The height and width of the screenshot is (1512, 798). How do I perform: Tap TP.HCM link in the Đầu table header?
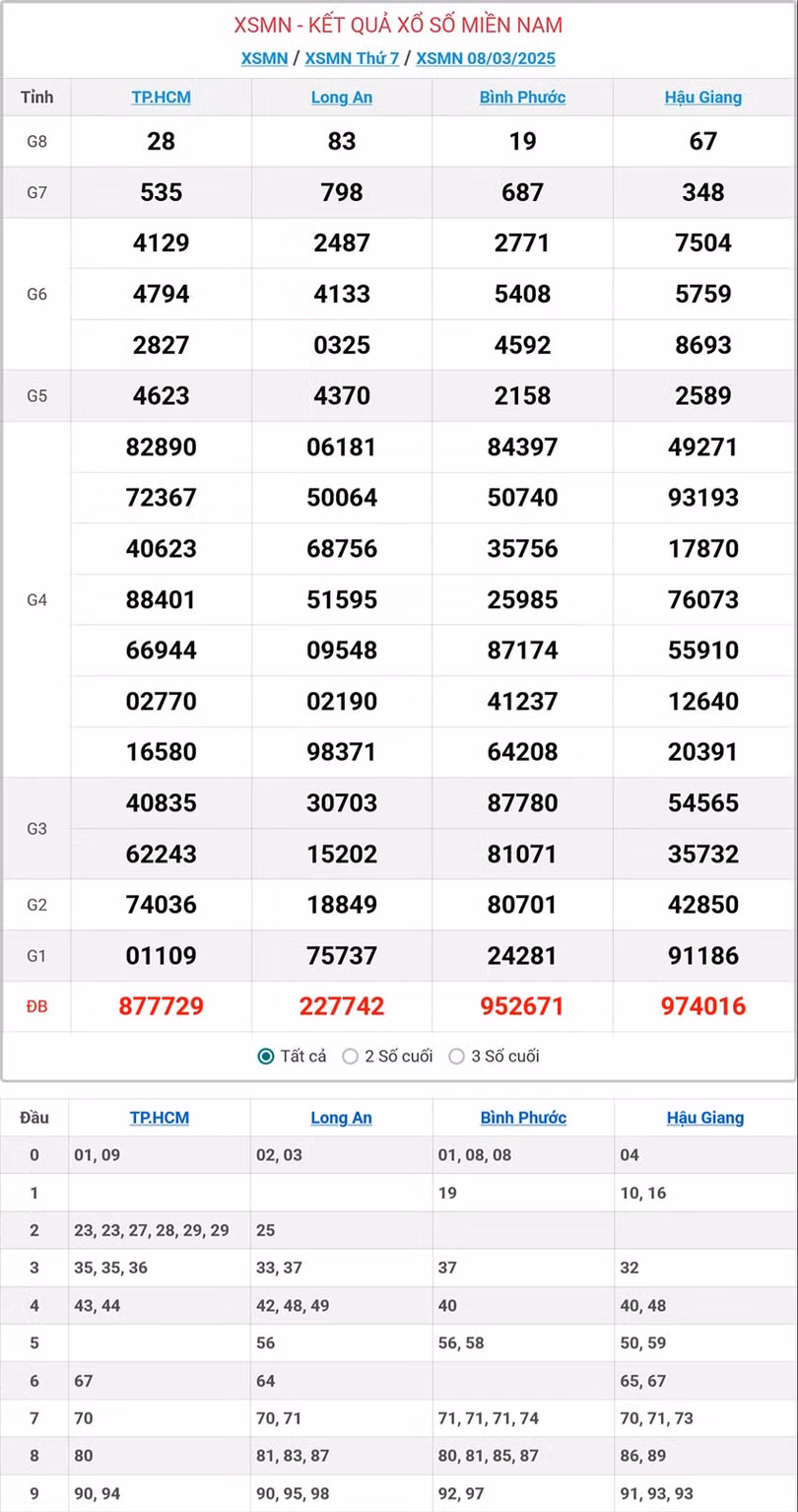click(160, 1118)
